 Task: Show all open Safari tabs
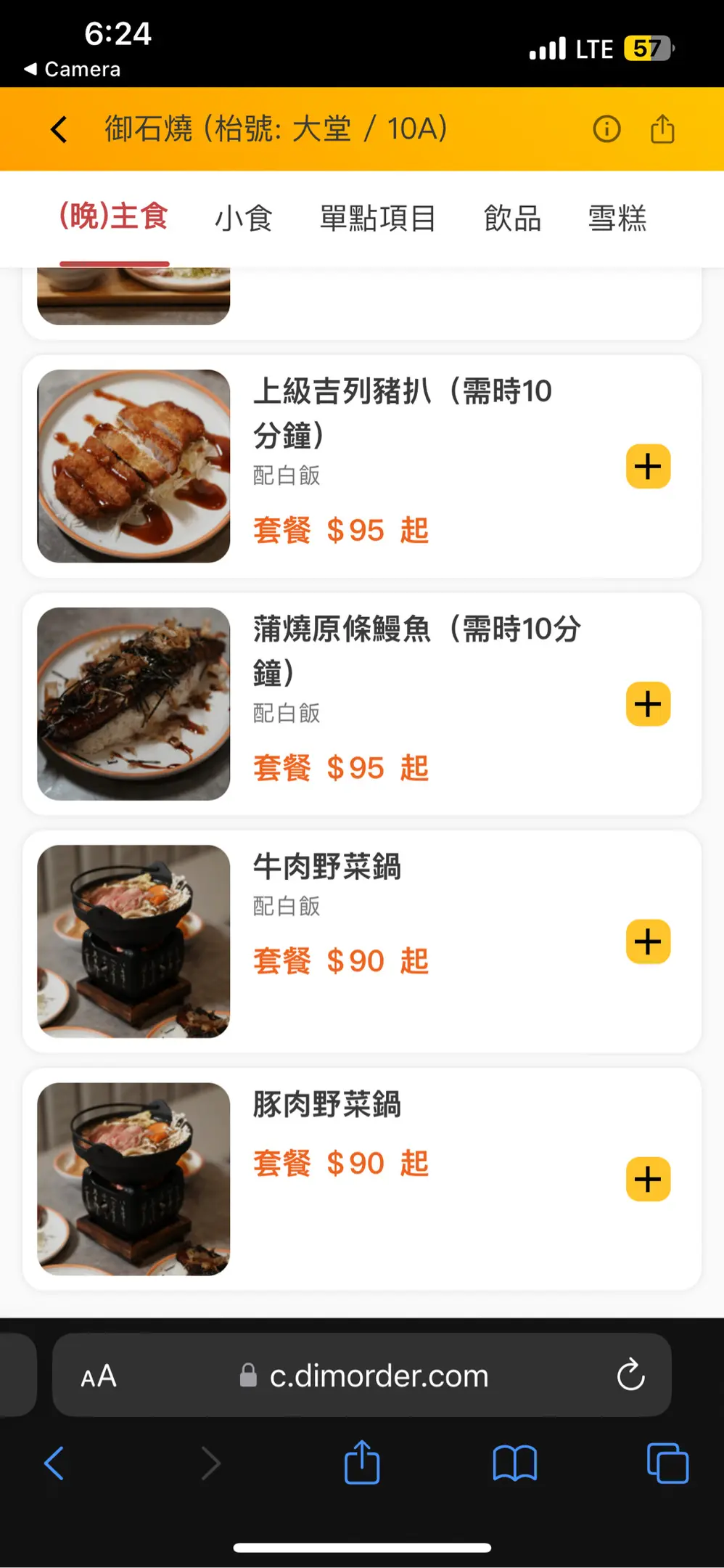click(x=667, y=1463)
